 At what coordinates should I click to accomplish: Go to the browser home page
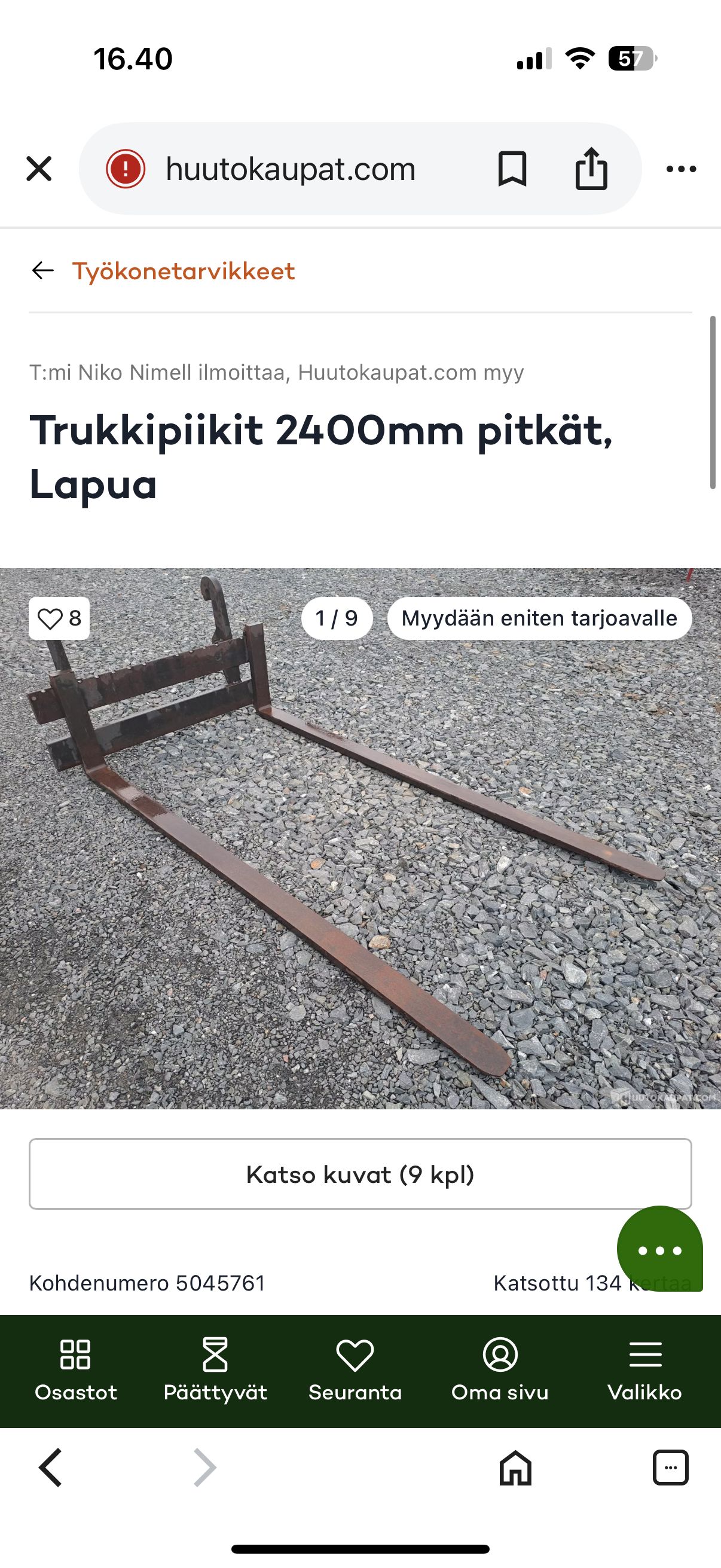click(x=515, y=1468)
